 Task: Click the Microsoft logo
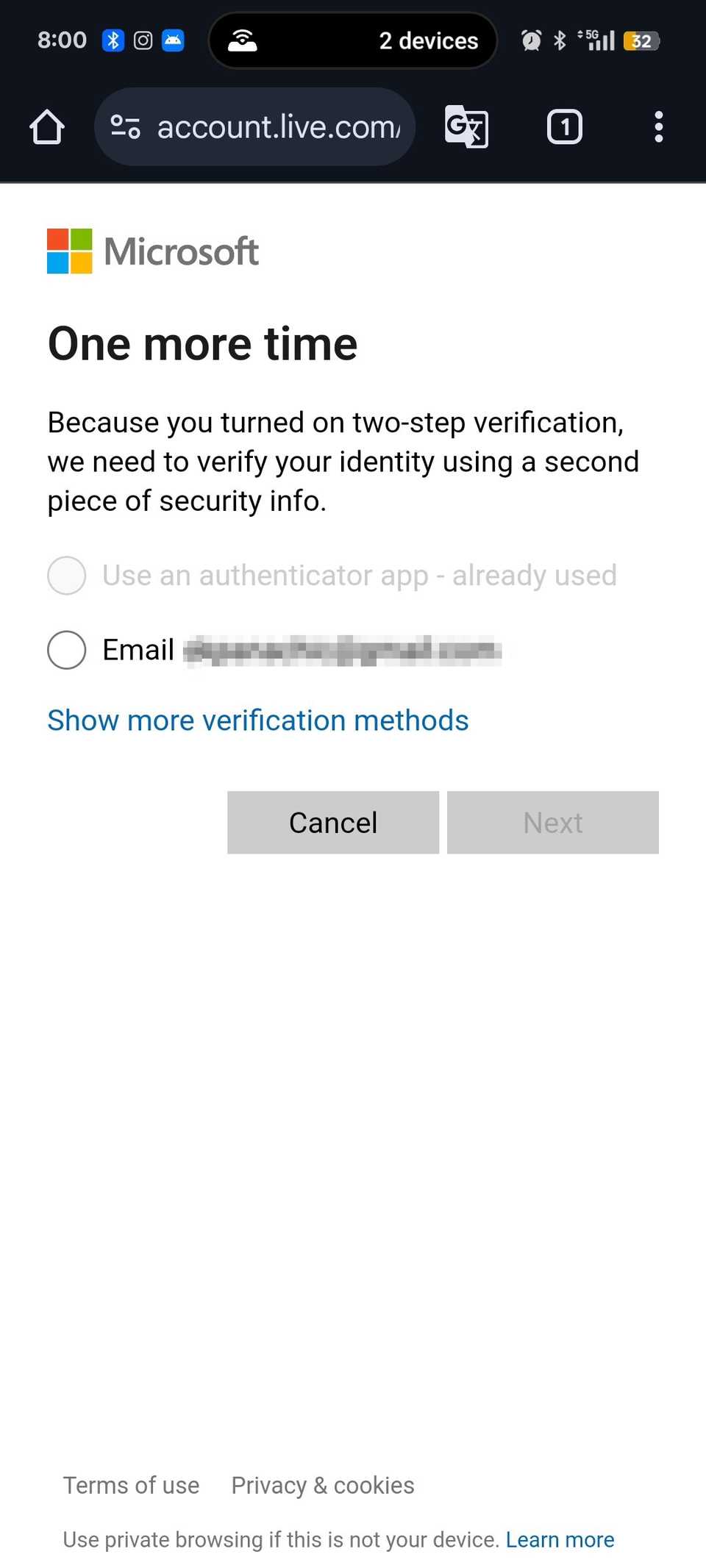152,251
